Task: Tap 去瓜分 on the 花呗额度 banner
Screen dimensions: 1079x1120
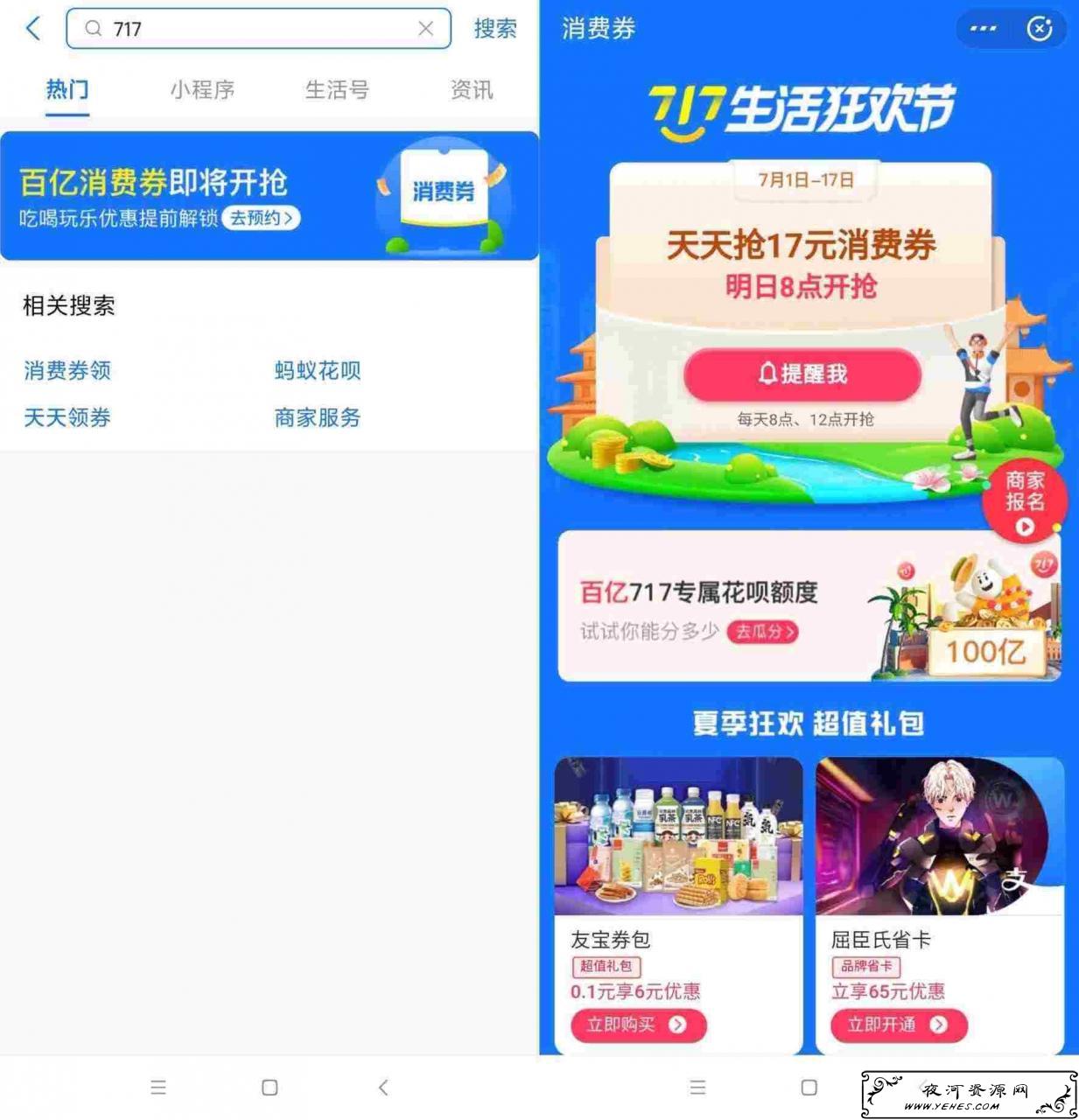Action: 762,632
